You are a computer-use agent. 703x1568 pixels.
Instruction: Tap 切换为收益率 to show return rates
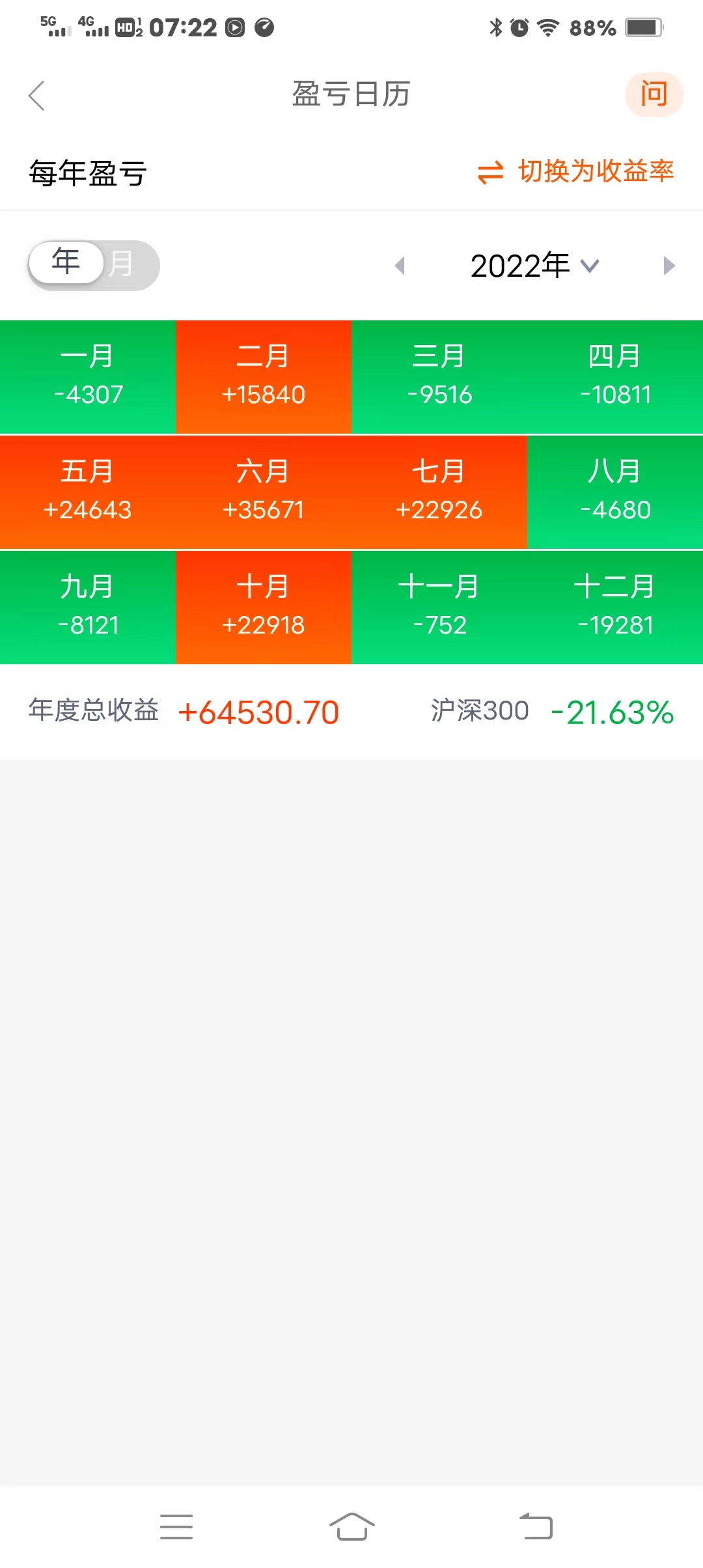576,172
